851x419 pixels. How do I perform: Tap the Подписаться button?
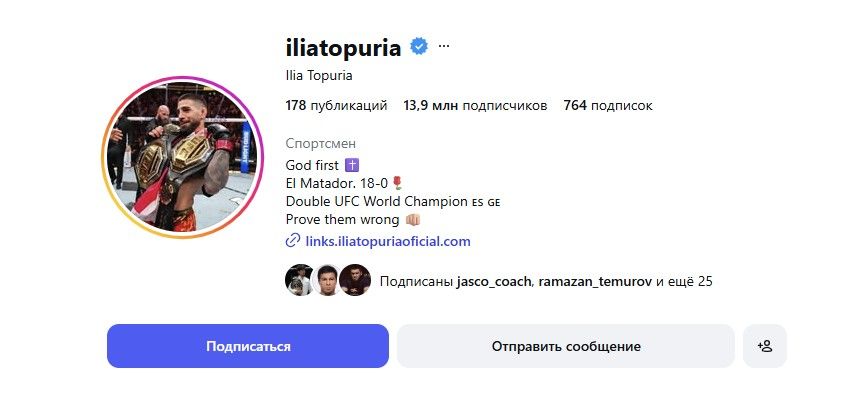point(247,346)
